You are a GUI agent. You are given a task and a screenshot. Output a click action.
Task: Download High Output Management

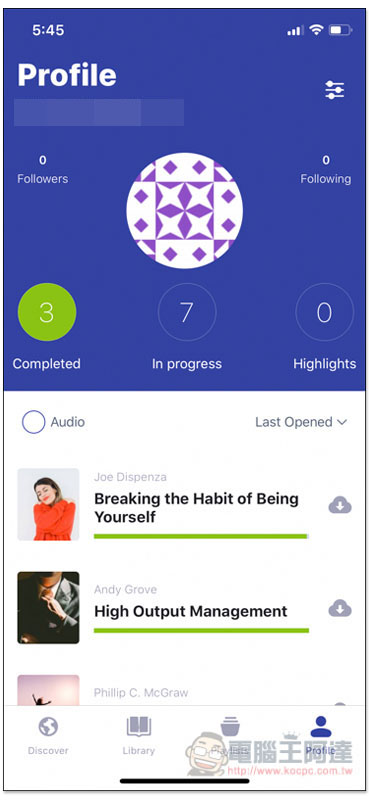(x=340, y=608)
